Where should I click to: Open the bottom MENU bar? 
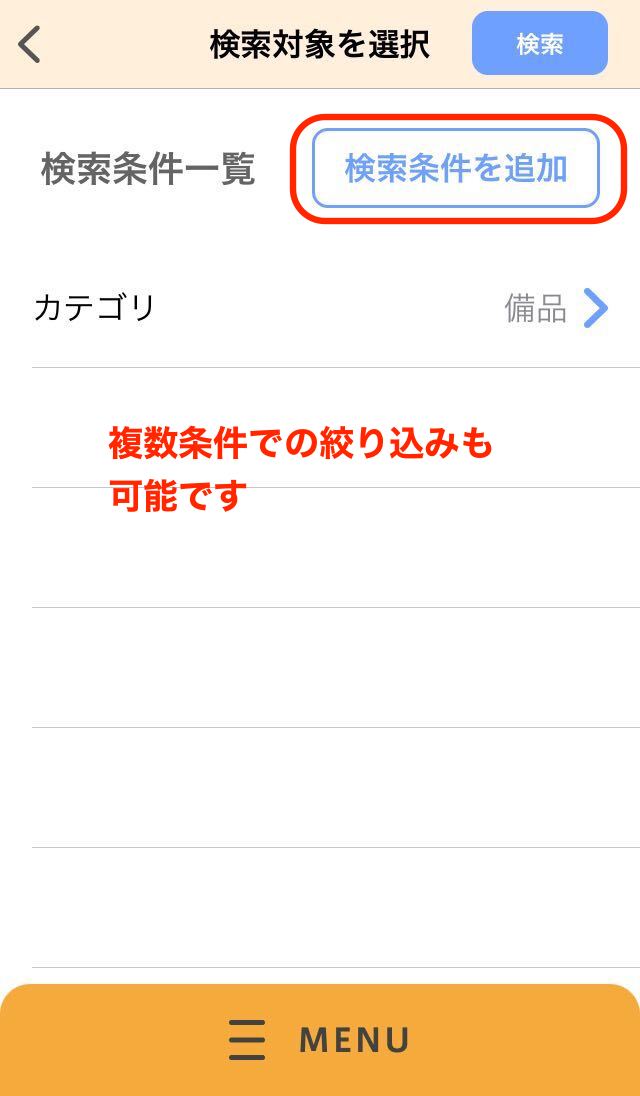click(x=320, y=1040)
